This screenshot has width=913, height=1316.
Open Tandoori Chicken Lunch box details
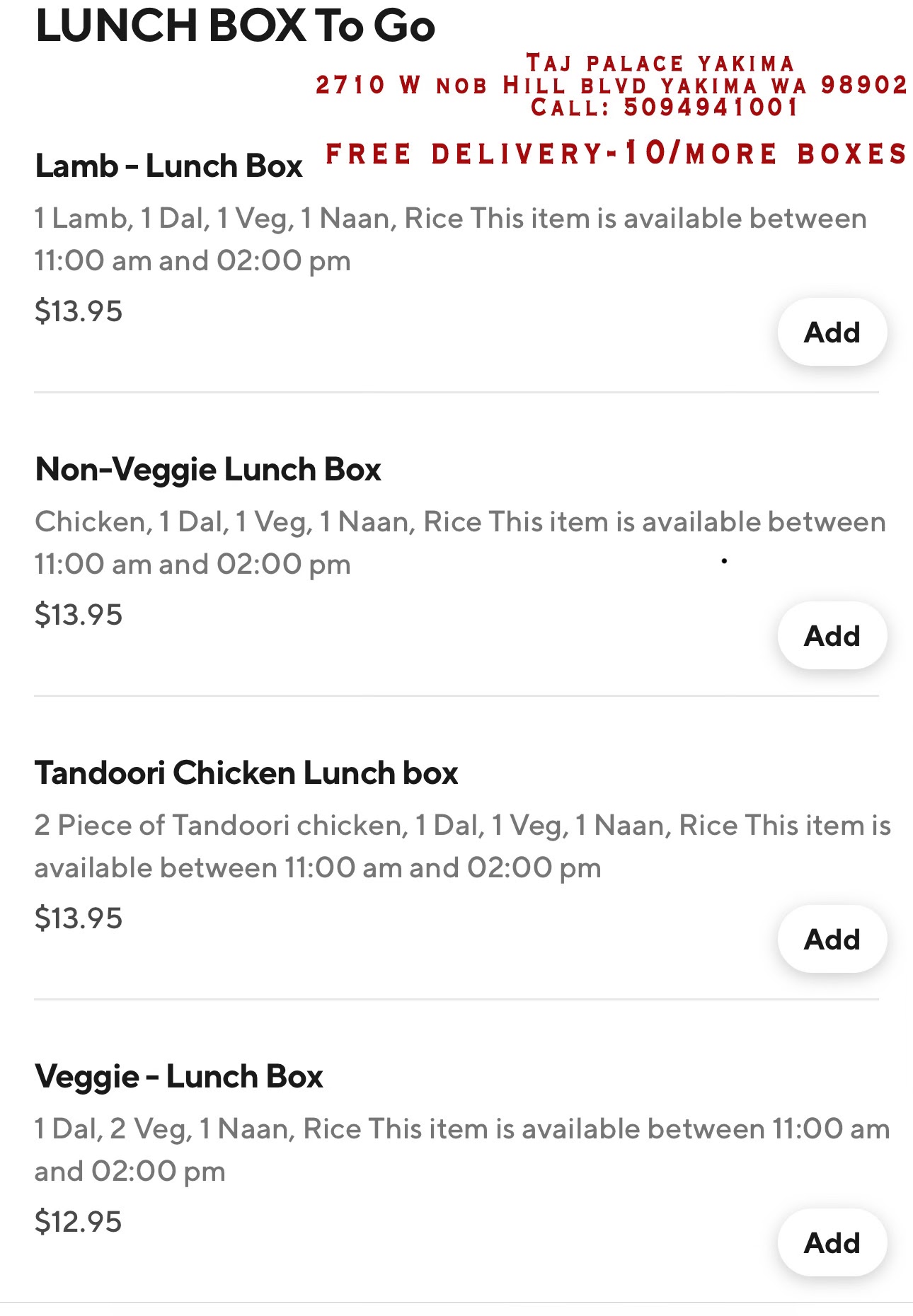[246, 773]
